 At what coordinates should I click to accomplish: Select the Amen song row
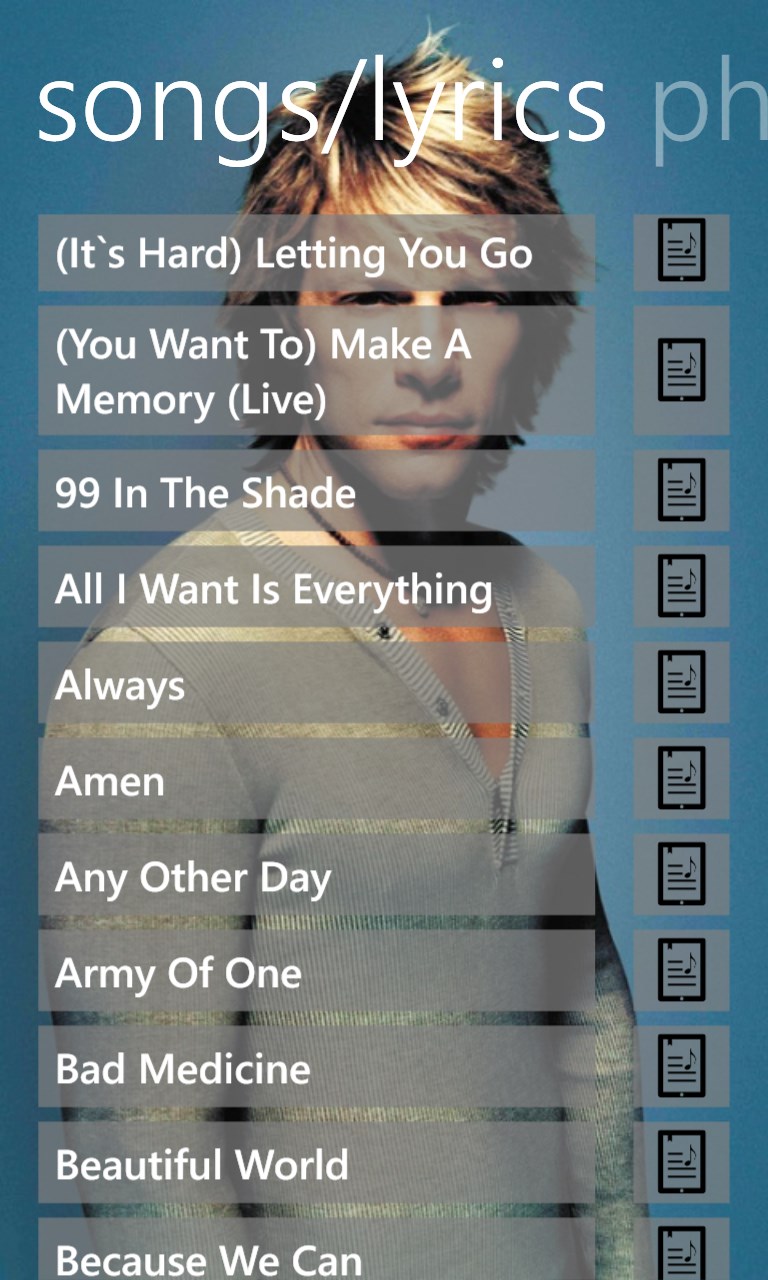coord(316,780)
